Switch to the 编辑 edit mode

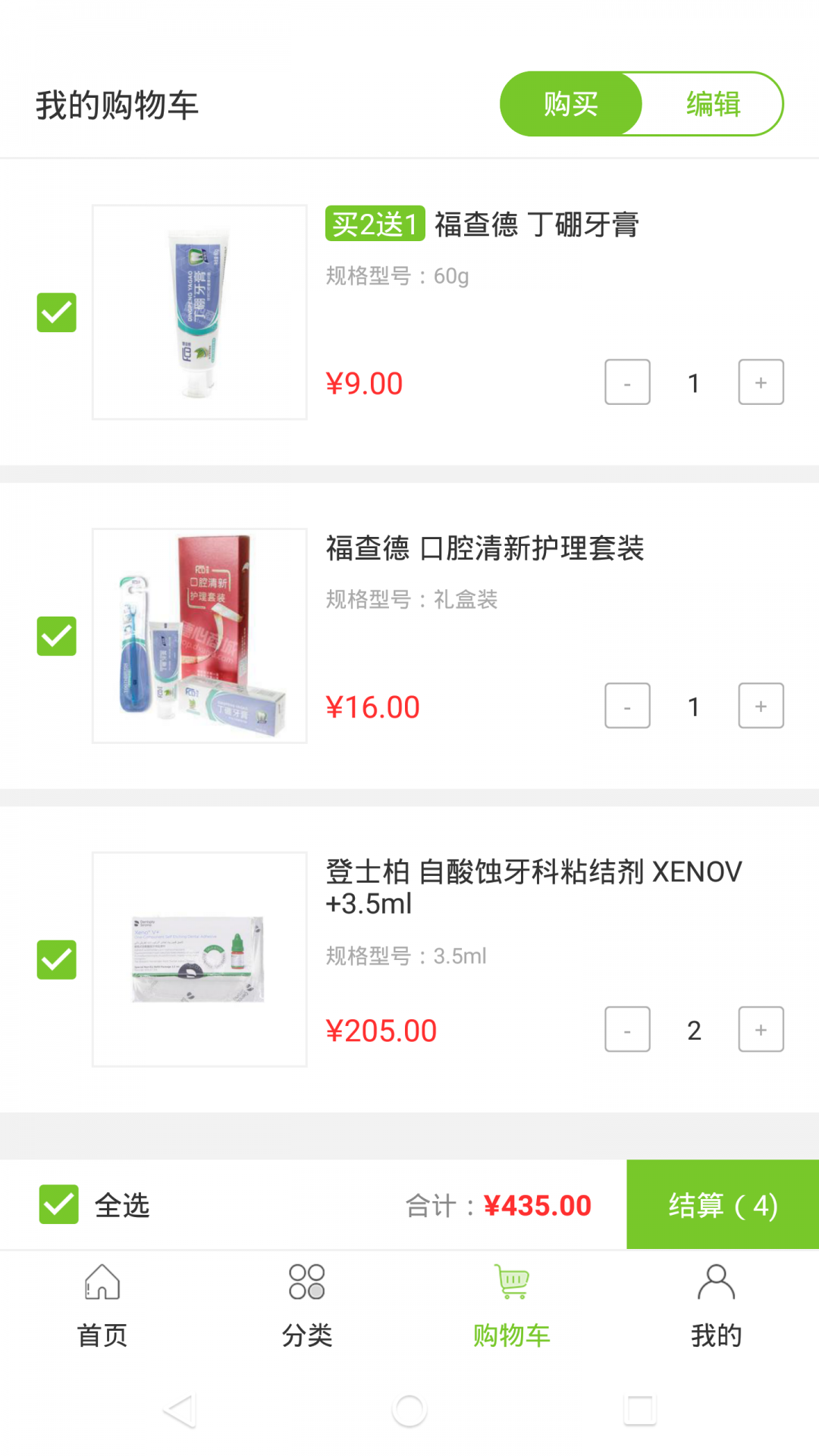tap(712, 104)
